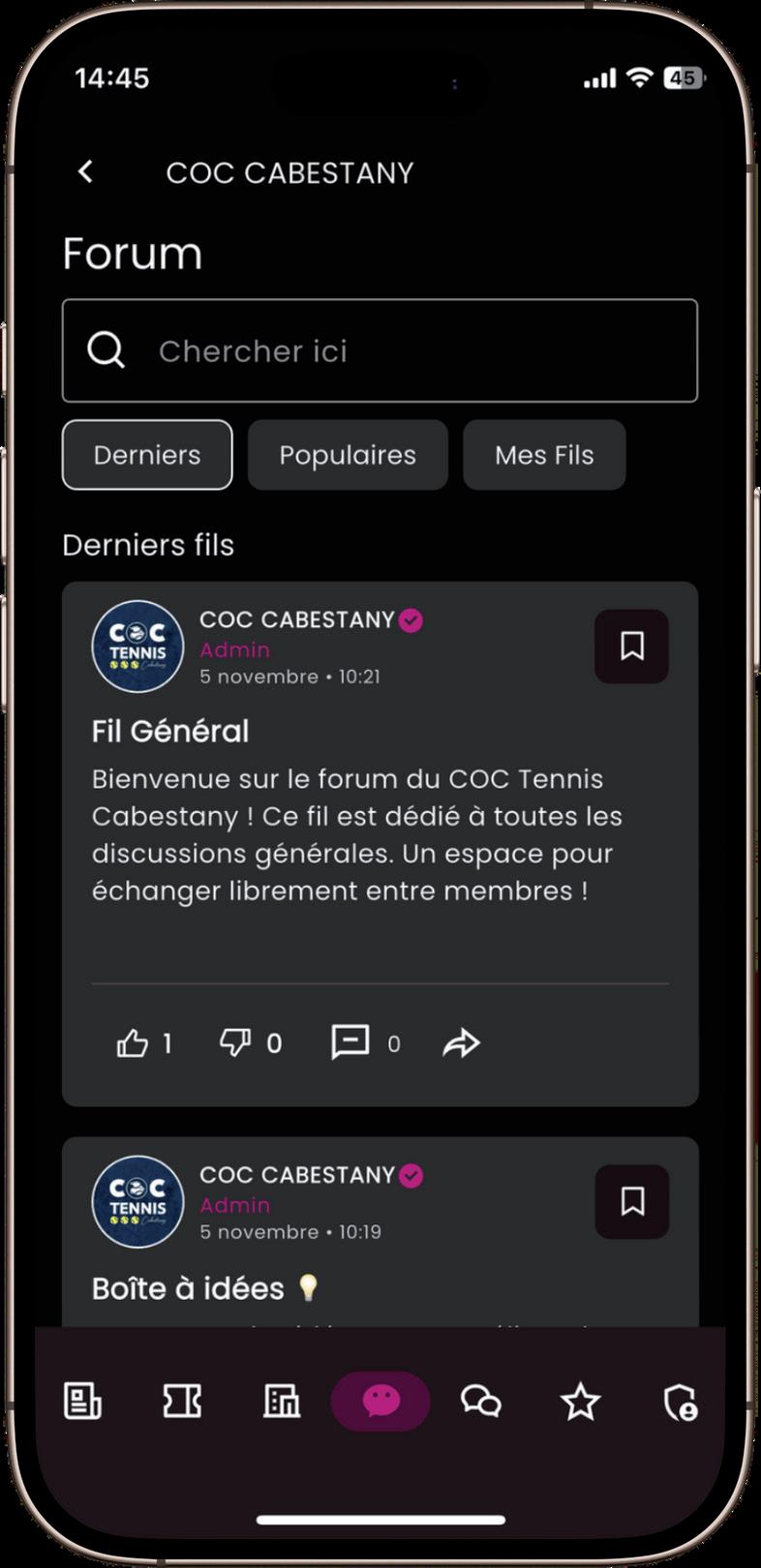Switch to the Populaires filter
Viewport: 761px width, 1568px height.
(x=348, y=455)
